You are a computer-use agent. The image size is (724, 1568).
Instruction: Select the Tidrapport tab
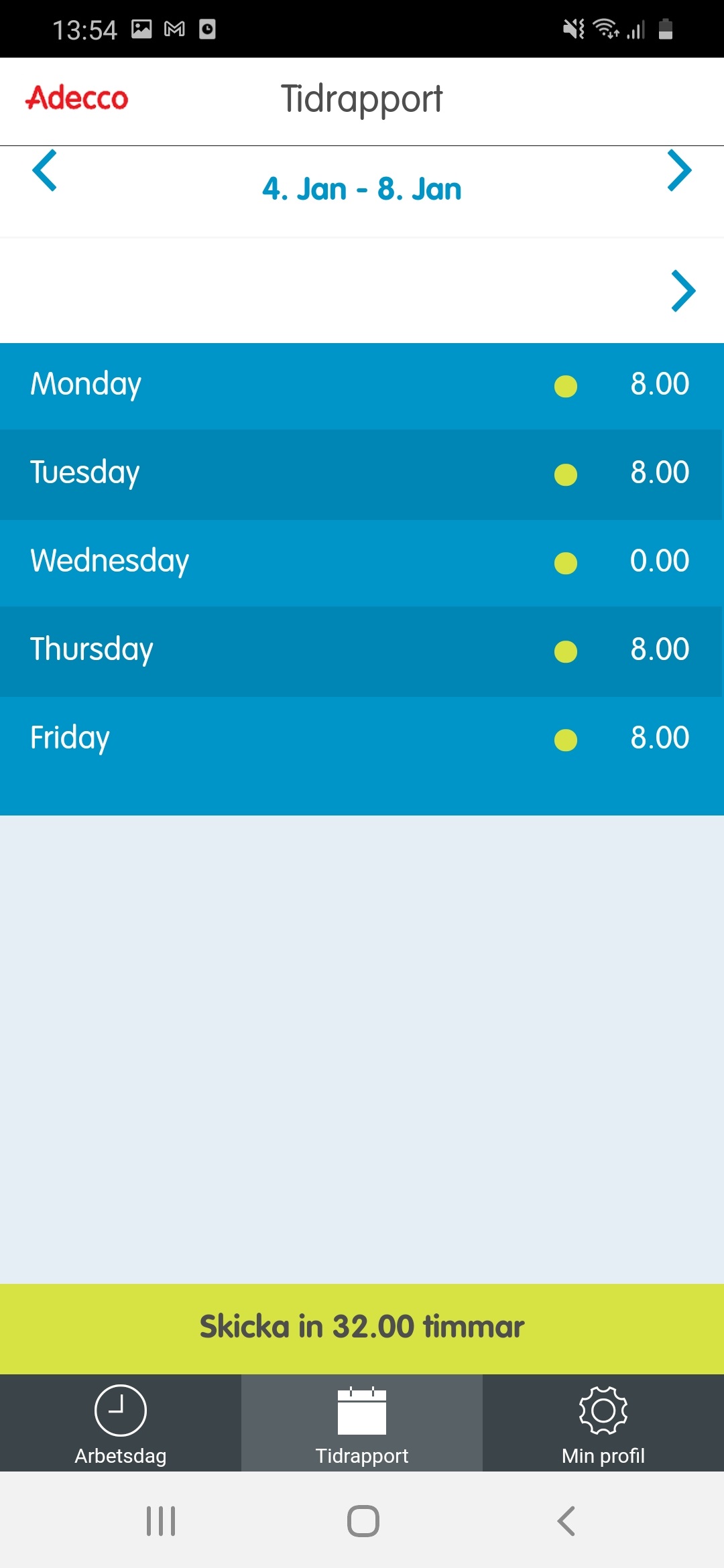click(x=362, y=1423)
